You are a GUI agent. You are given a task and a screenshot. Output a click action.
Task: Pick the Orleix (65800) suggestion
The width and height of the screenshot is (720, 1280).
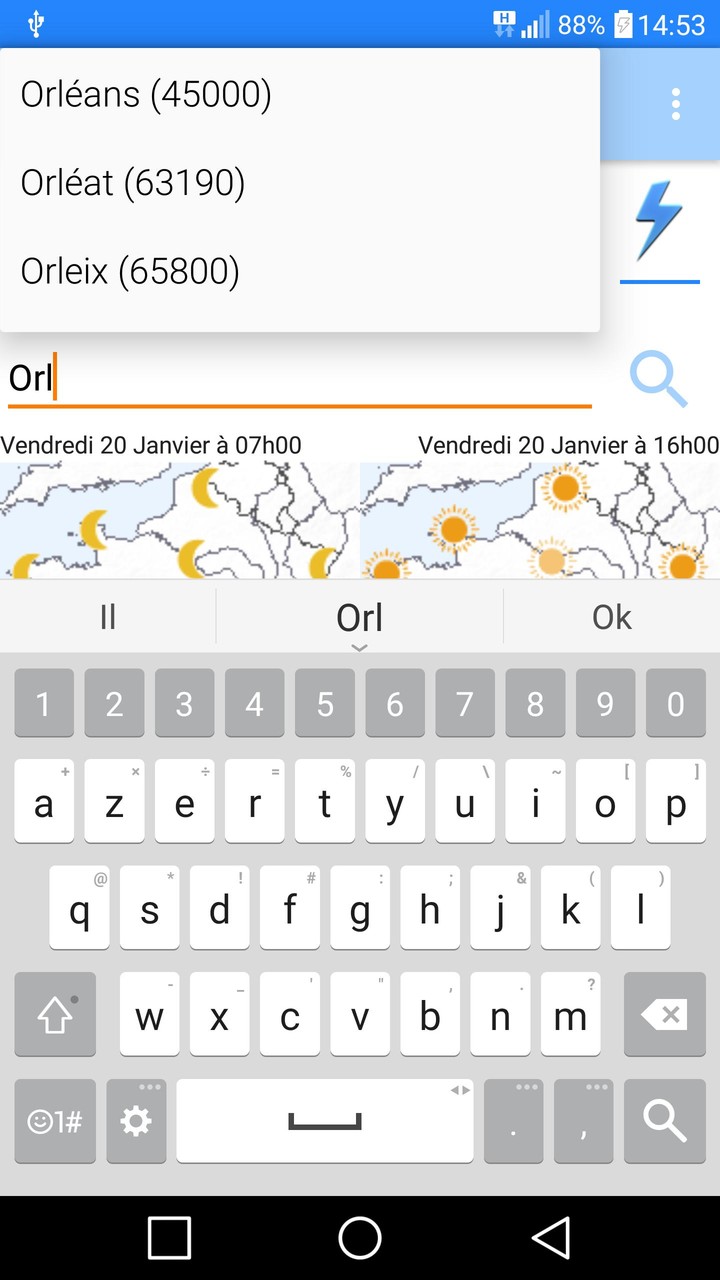click(130, 271)
